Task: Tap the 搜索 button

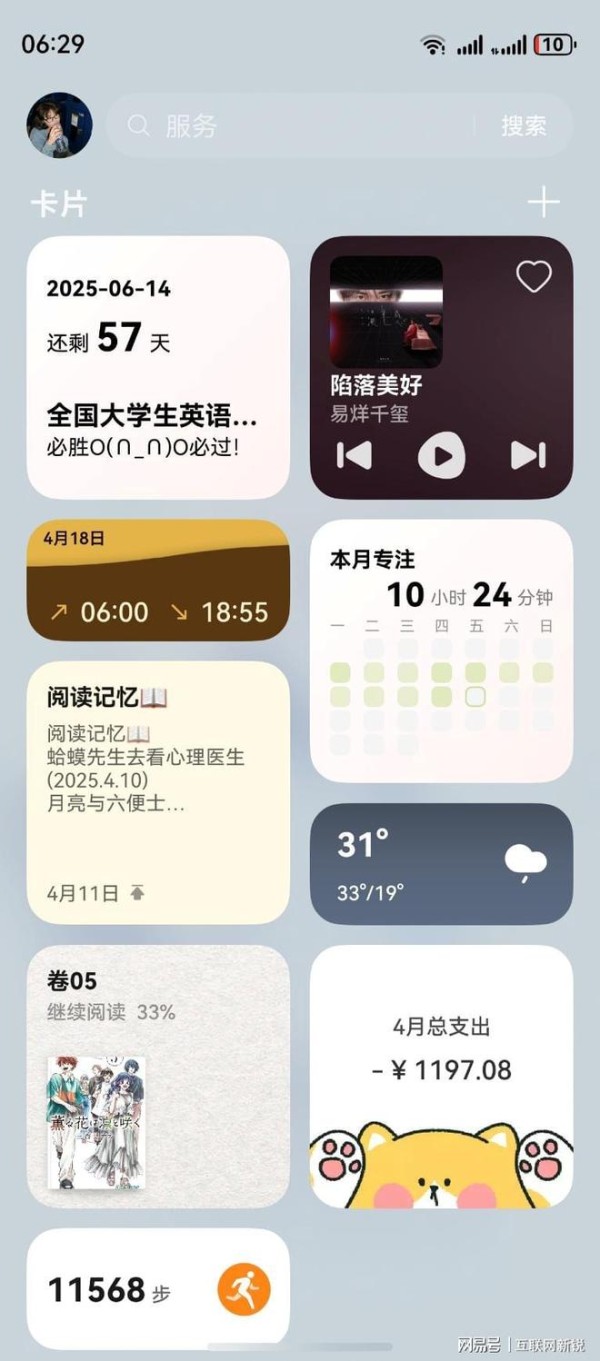Action: 524,125
